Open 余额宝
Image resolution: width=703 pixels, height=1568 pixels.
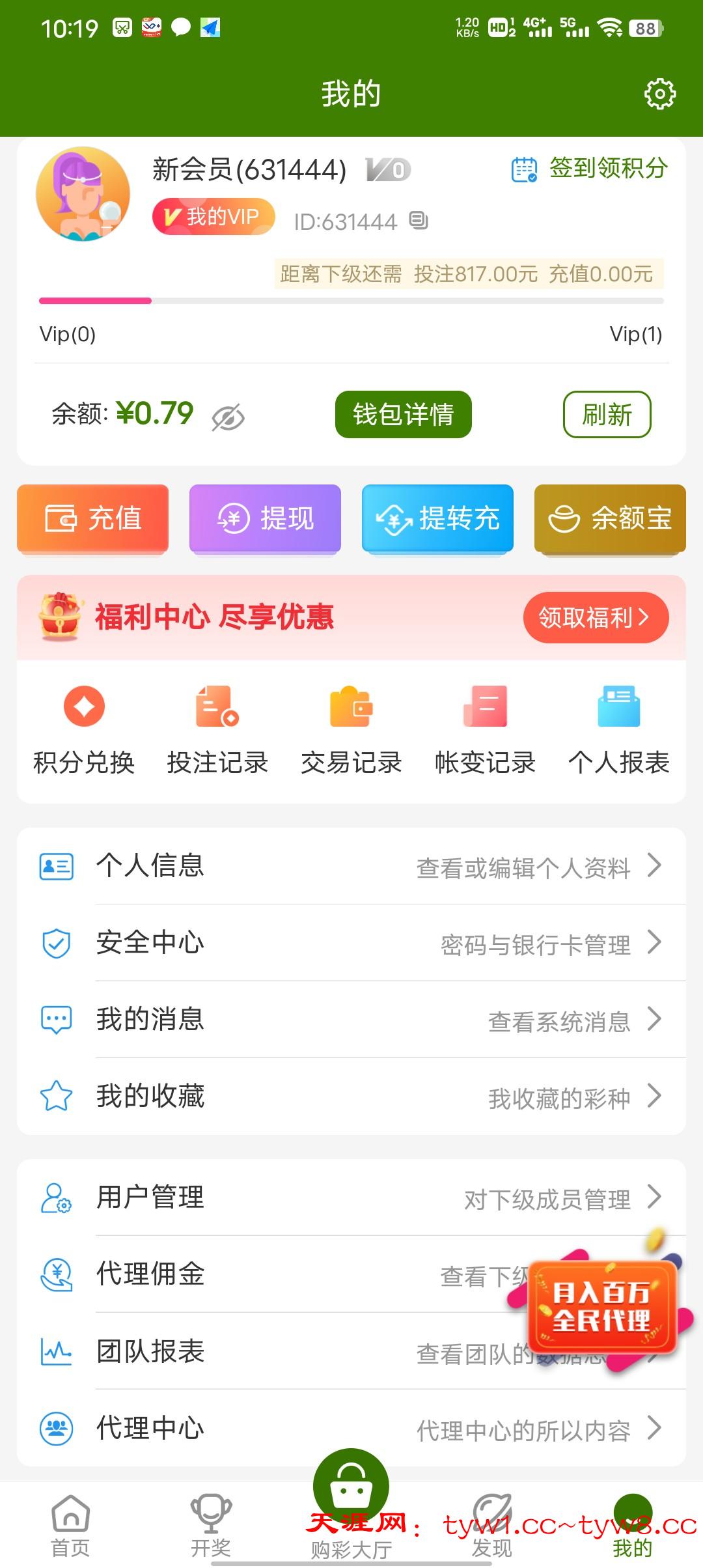(610, 519)
